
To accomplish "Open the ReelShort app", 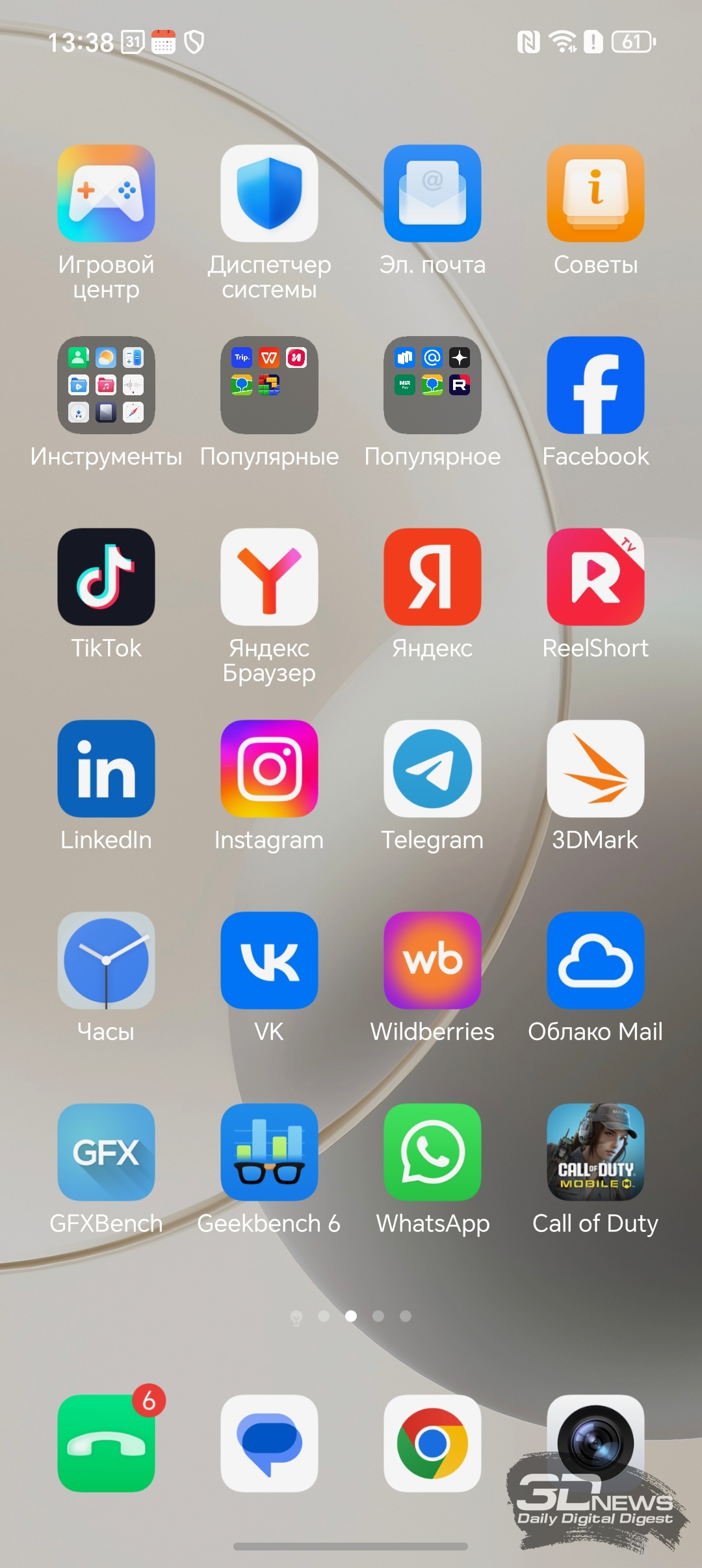I will tap(595, 577).
